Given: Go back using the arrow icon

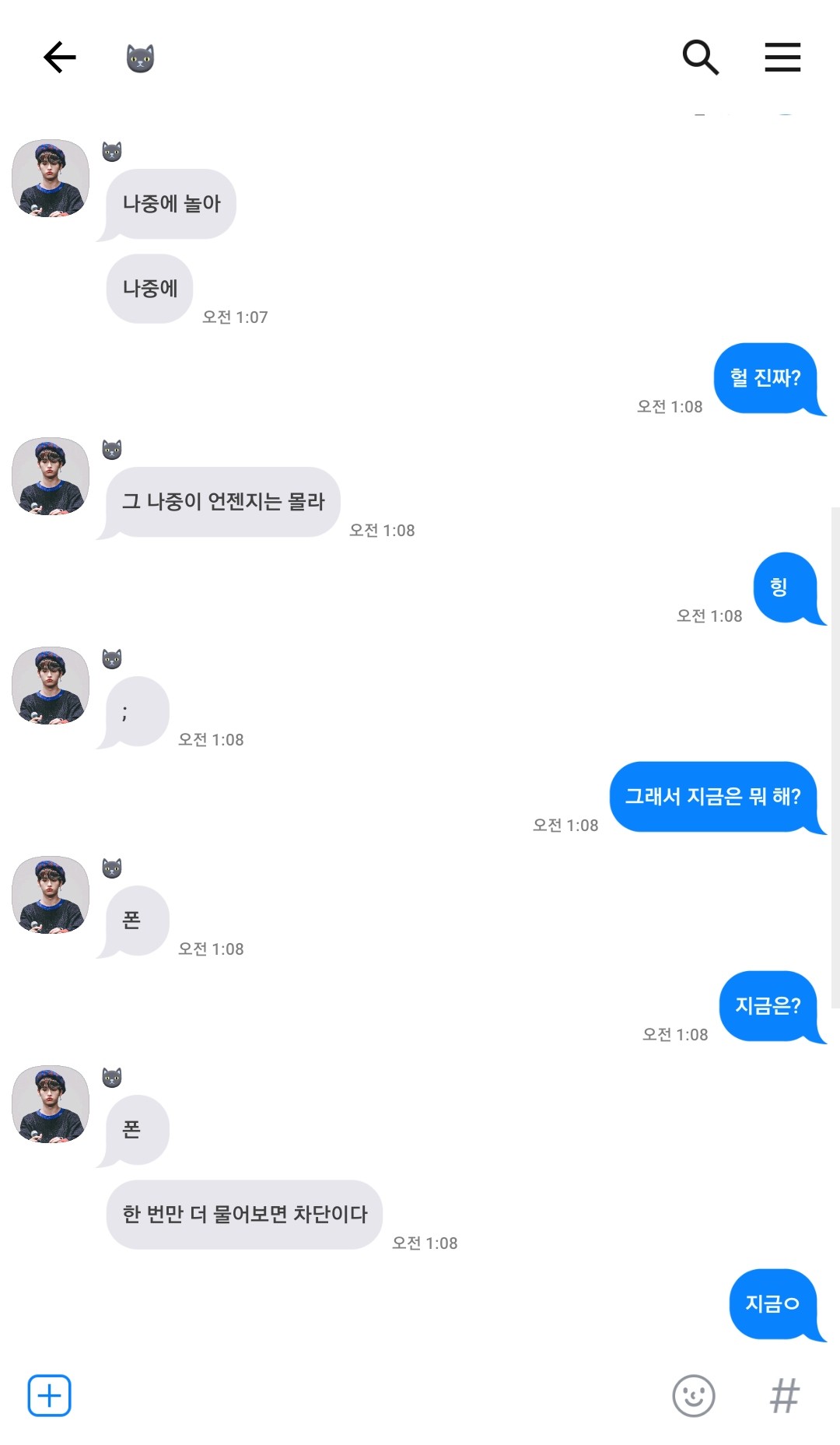Looking at the screenshot, I should (x=59, y=58).
